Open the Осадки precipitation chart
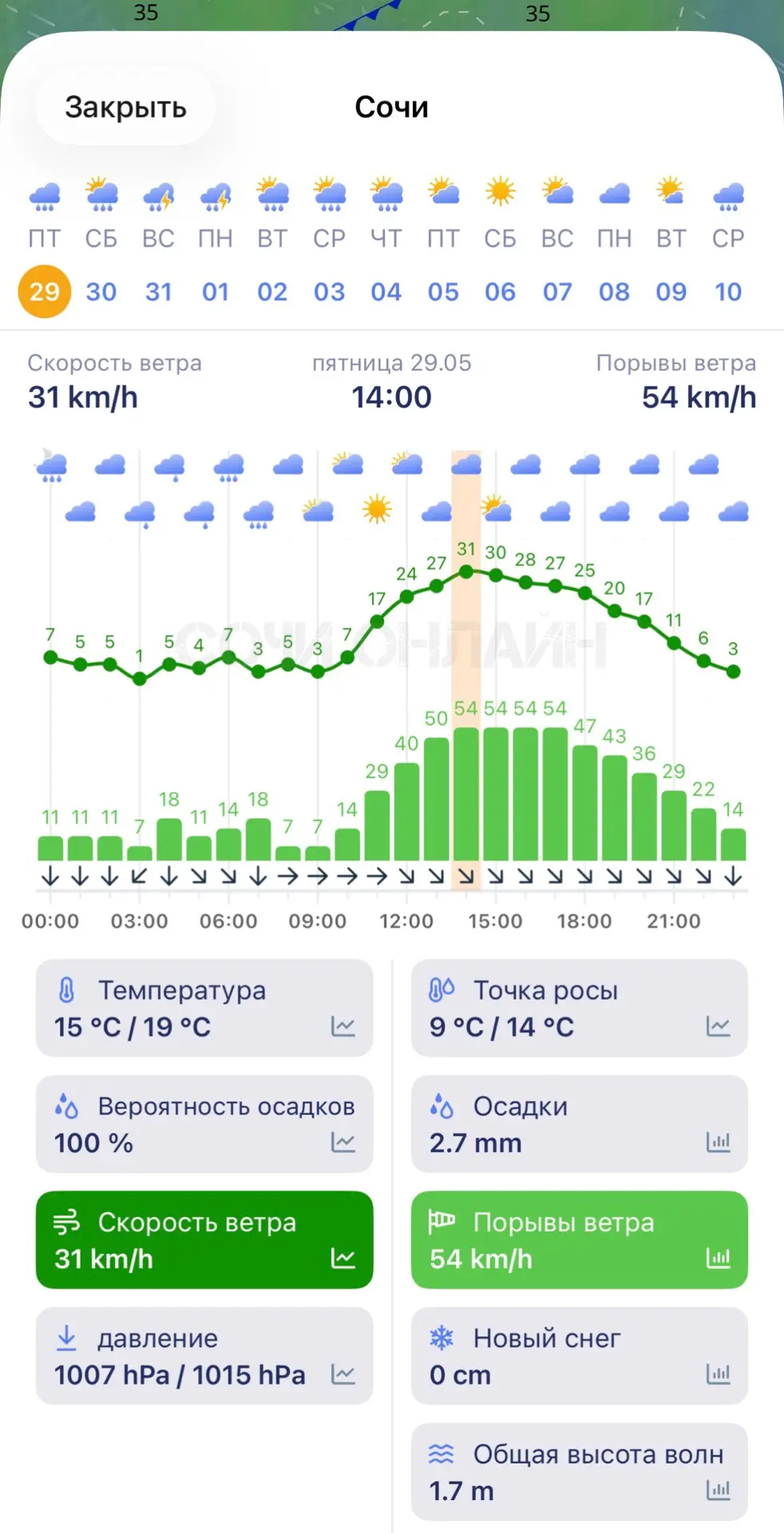This screenshot has width=784, height=1533. point(580,1124)
